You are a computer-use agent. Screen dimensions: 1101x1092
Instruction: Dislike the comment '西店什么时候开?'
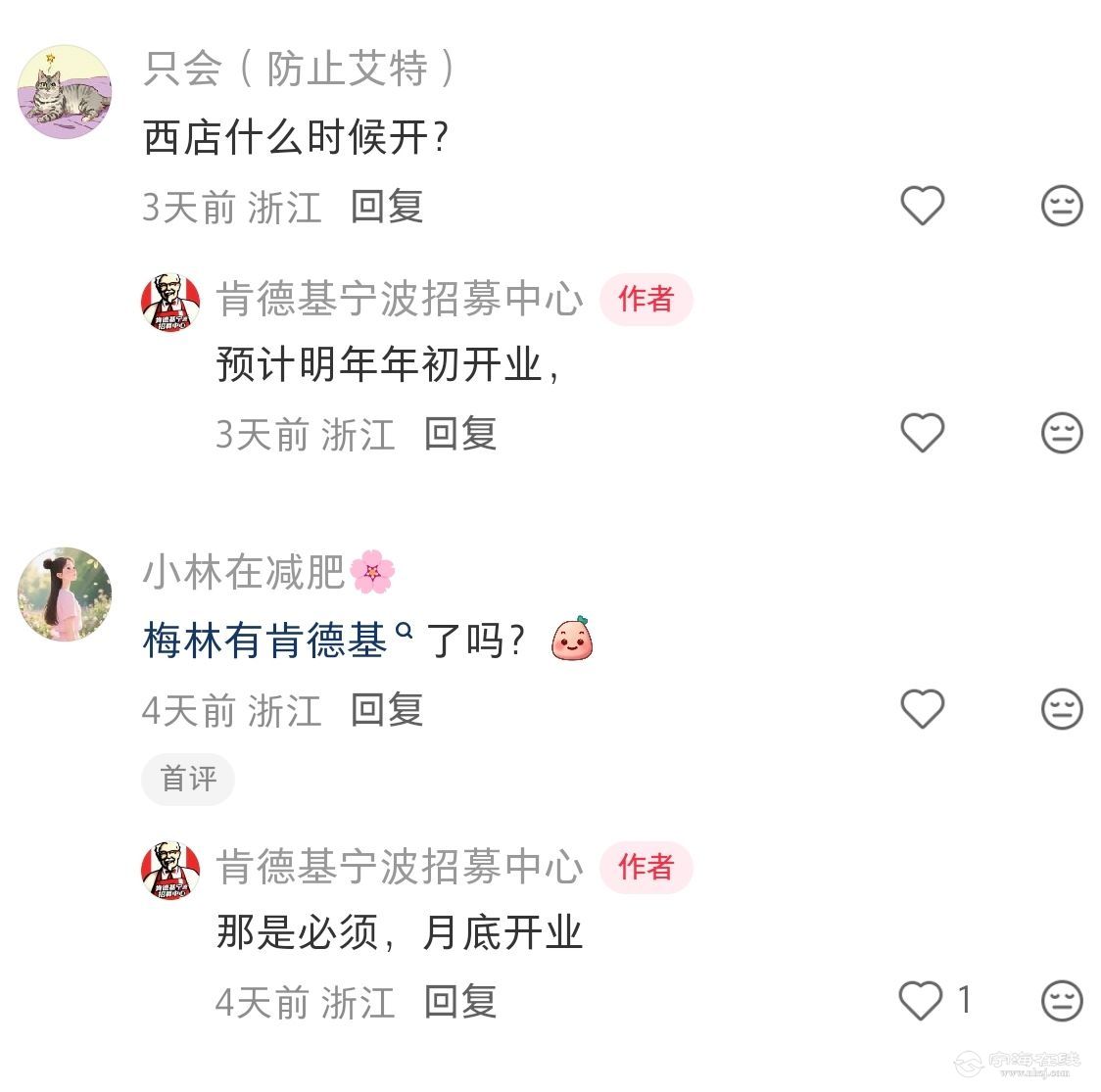pyautogui.click(x=1061, y=206)
